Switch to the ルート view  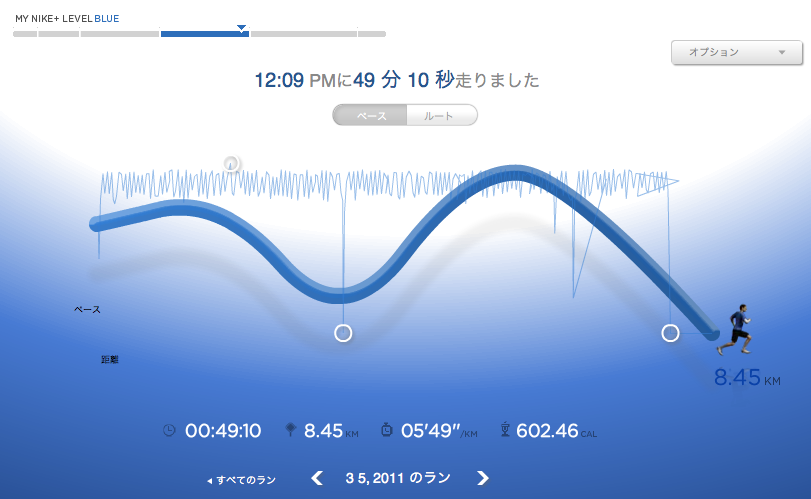[x=441, y=116]
